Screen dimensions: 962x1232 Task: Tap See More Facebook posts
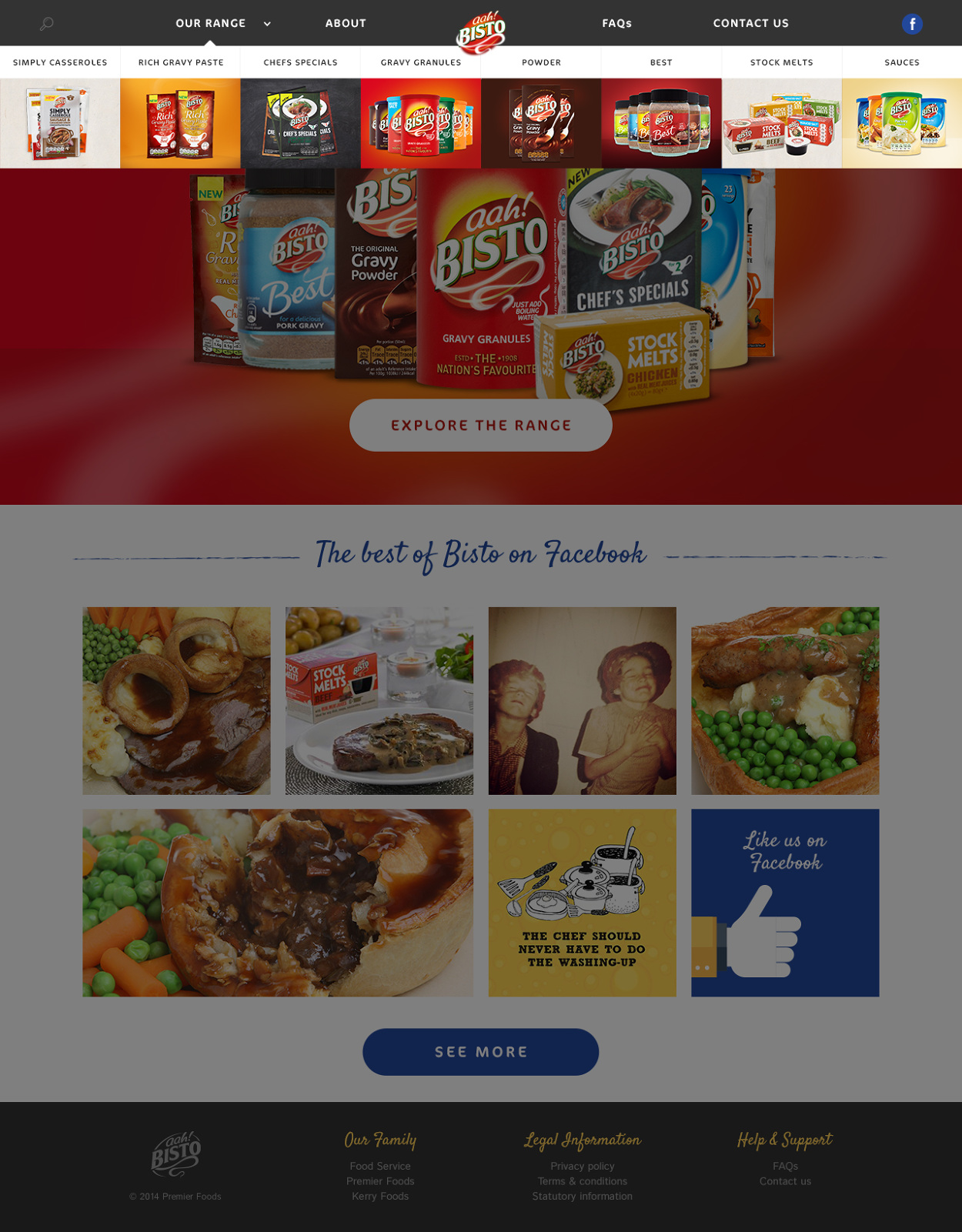point(481,1051)
